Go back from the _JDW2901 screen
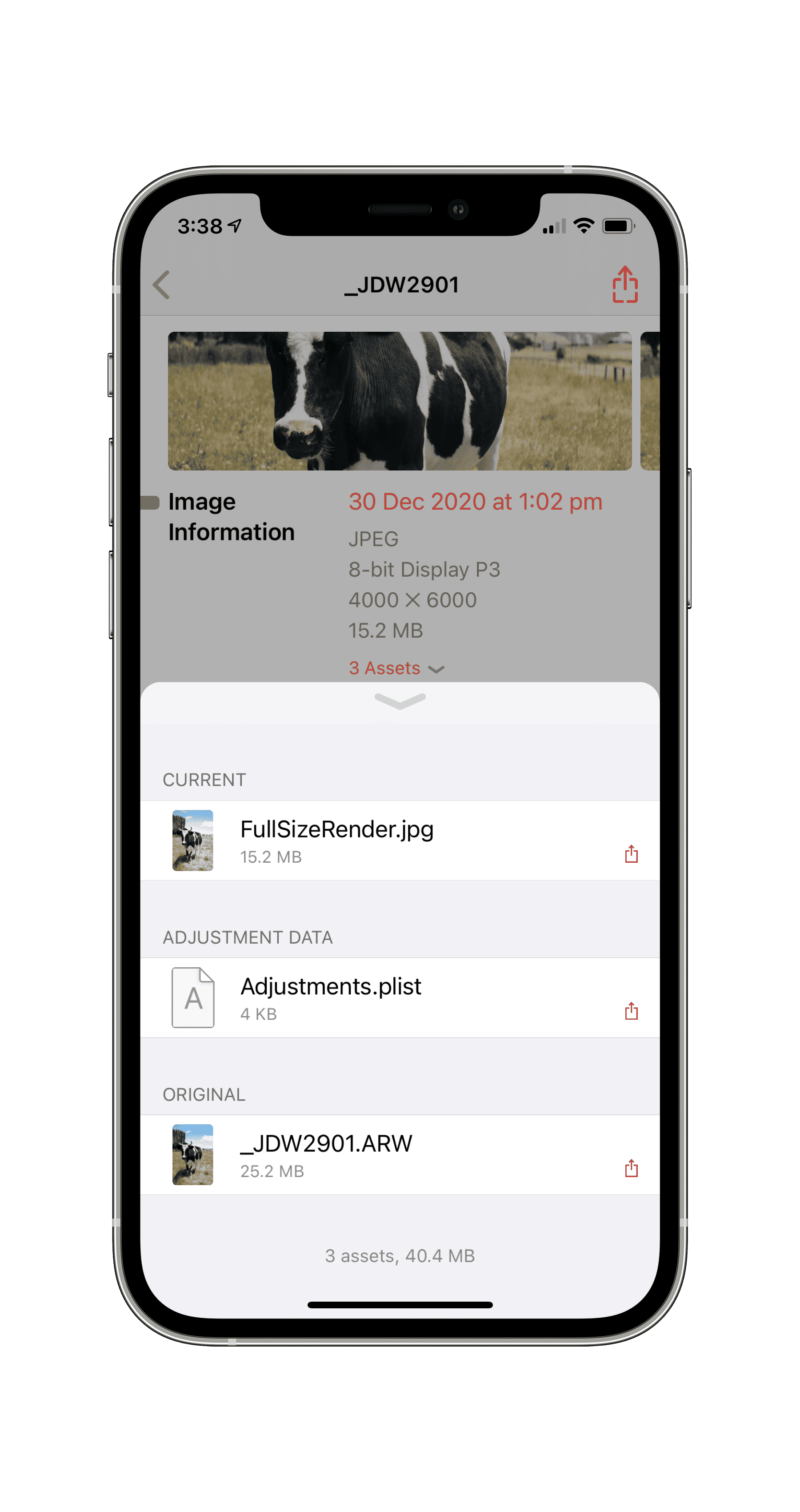Screen dimensions: 800x1512 [x=161, y=285]
